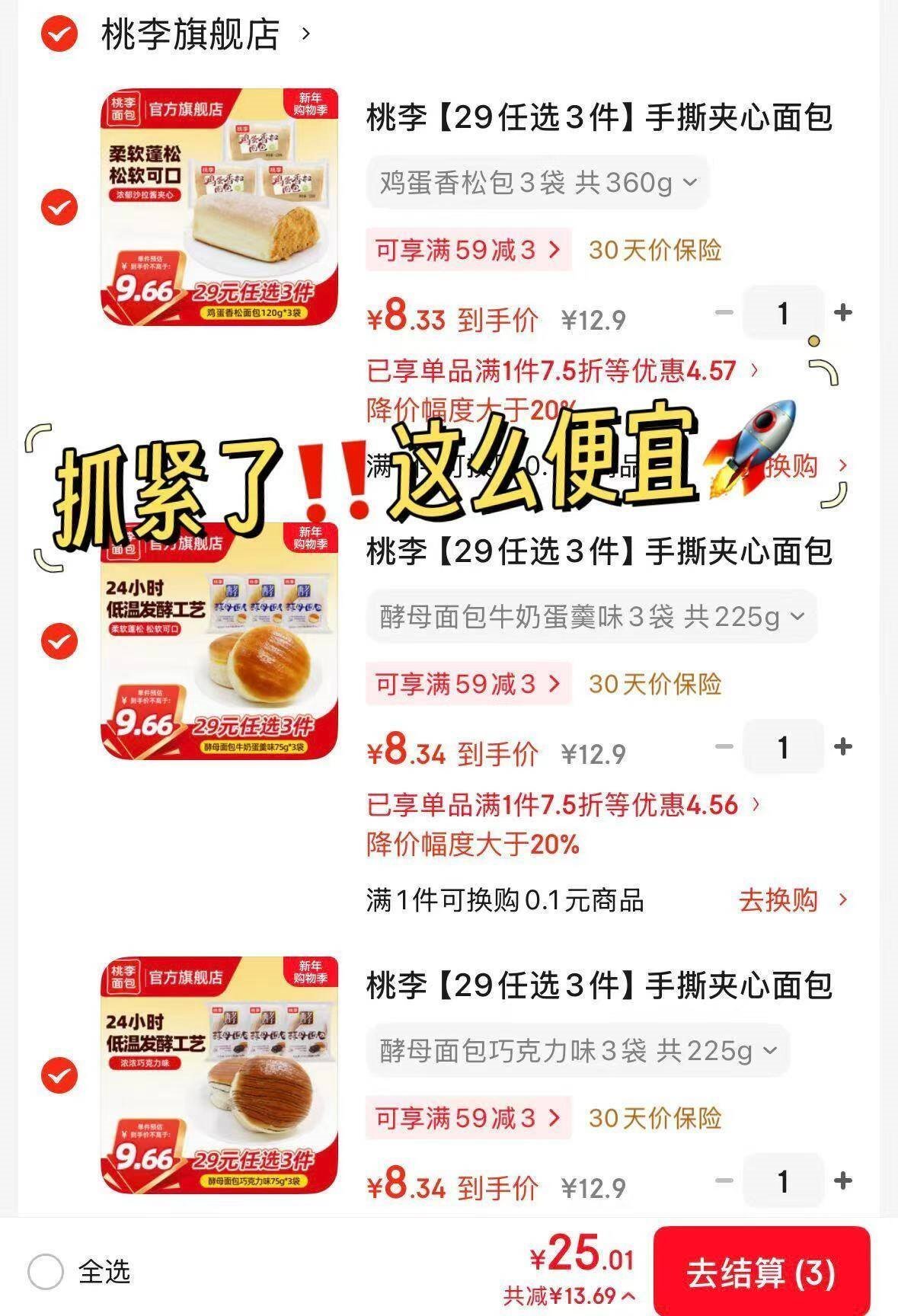898x1316 pixels.
Task: Open 可享满59减3 offer for 牛奶蛋羹味
Action: (468, 684)
